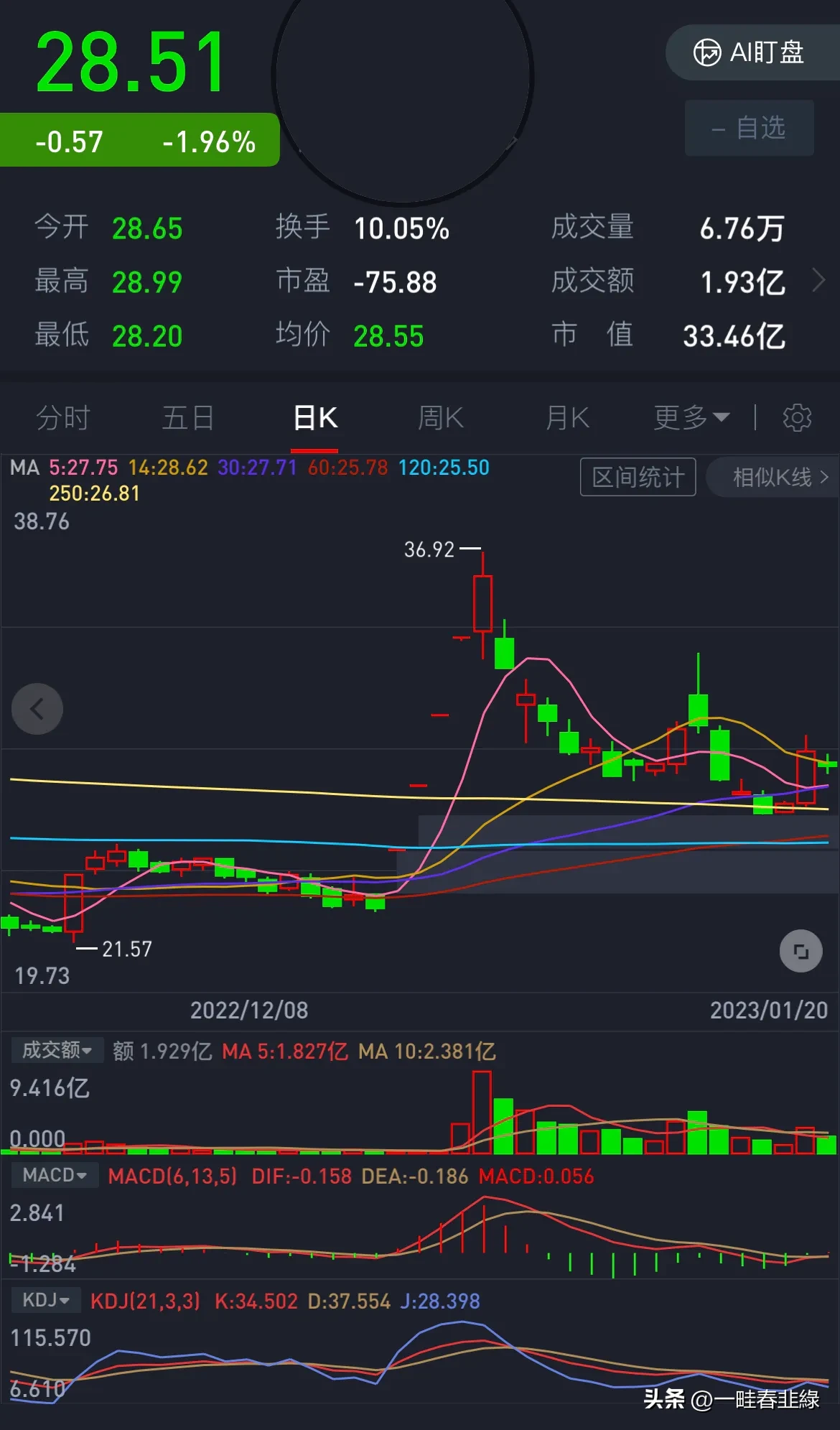Open 相似K线 similar candlestick view

coord(774,477)
